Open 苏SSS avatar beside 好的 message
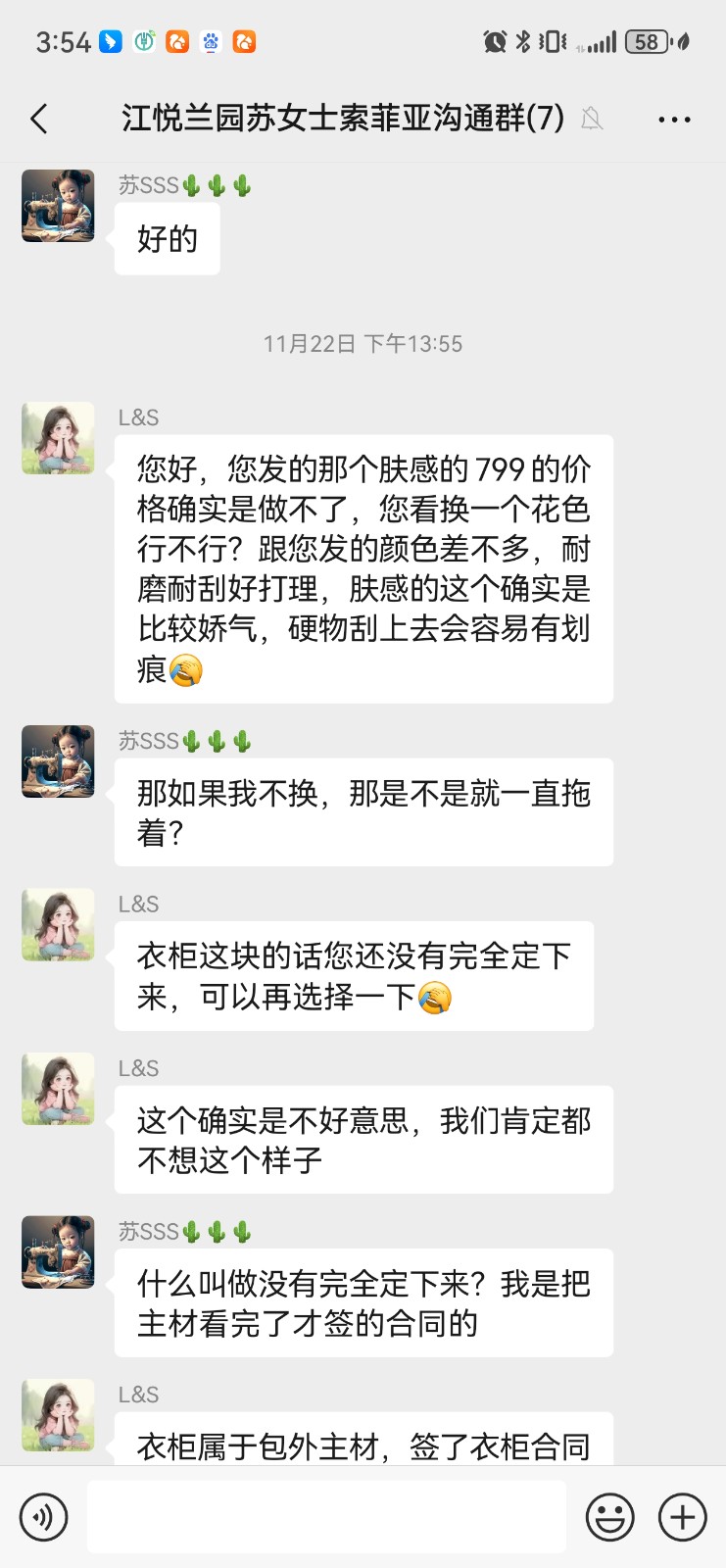Viewport: 726px width, 1568px height. coord(59,206)
